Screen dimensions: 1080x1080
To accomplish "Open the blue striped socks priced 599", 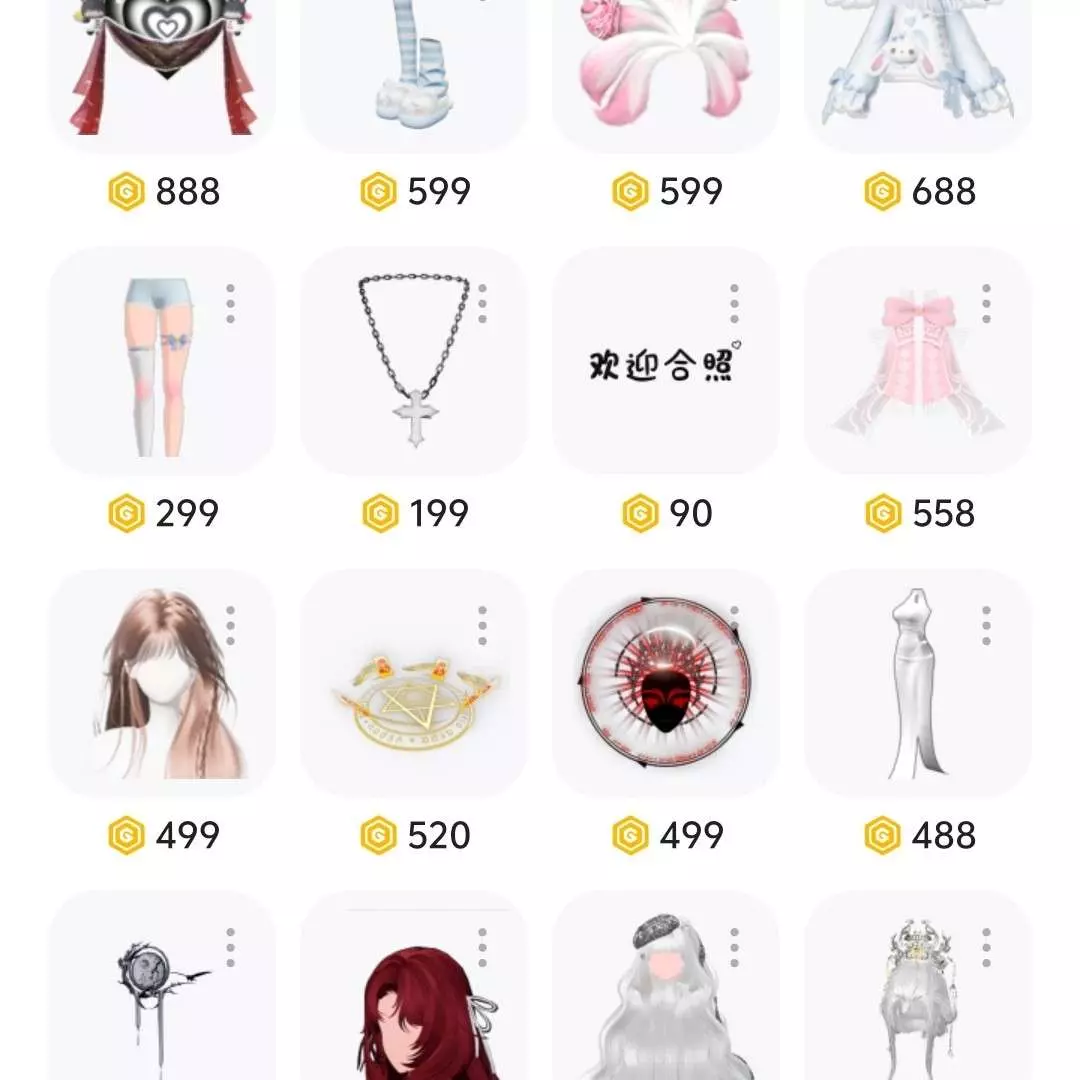I will point(413,70).
